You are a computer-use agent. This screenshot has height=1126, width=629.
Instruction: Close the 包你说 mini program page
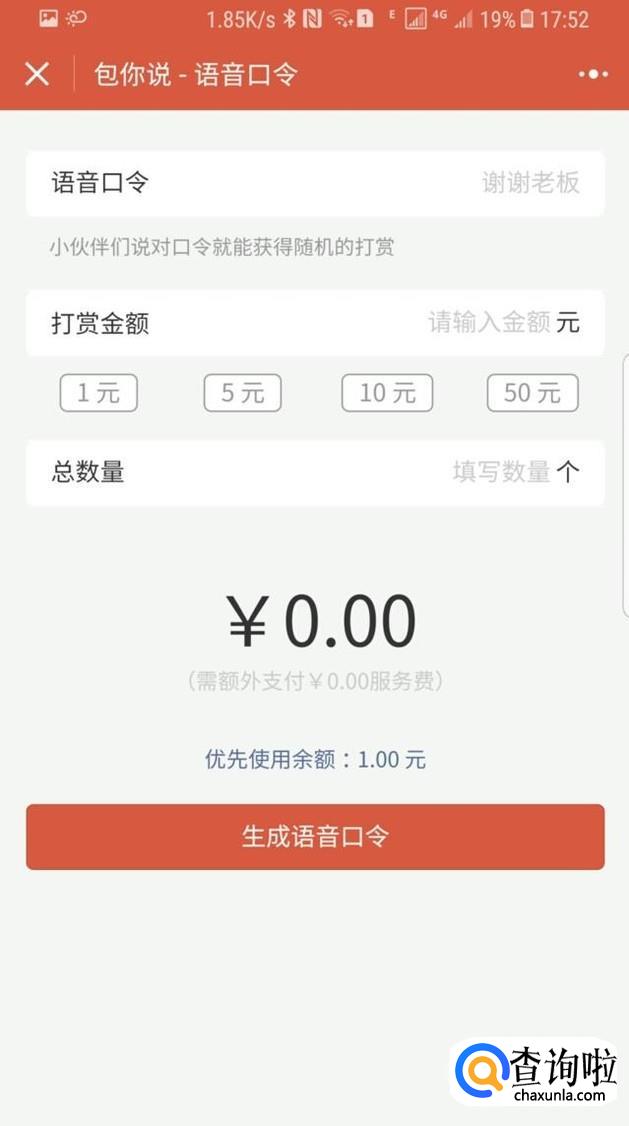pyautogui.click(x=37, y=74)
